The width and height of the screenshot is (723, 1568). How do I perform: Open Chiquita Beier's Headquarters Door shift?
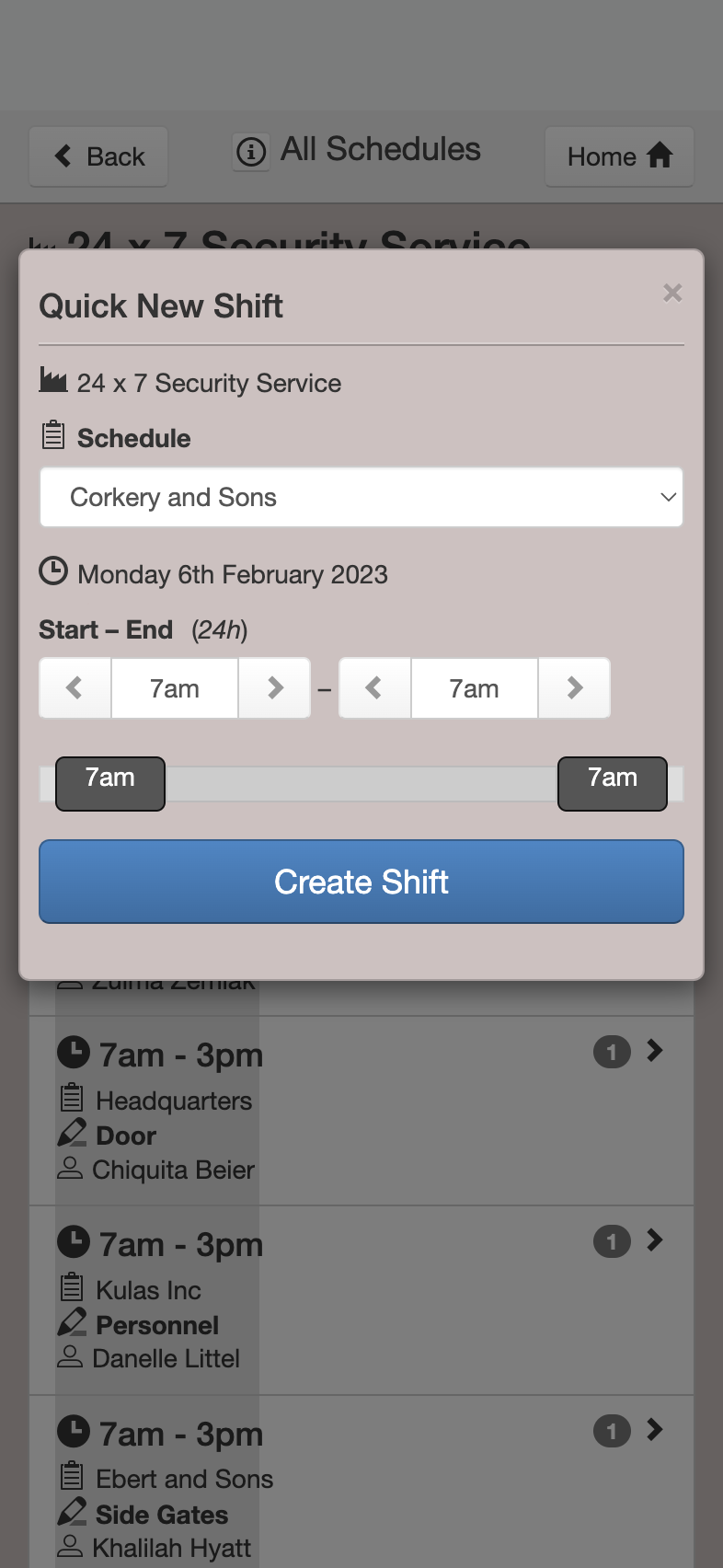[x=361, y=1111]
